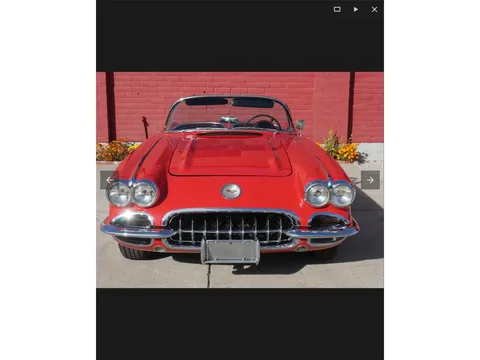The image size is (480, 360).
Task: Close the photo viewer
Action: 374,9
